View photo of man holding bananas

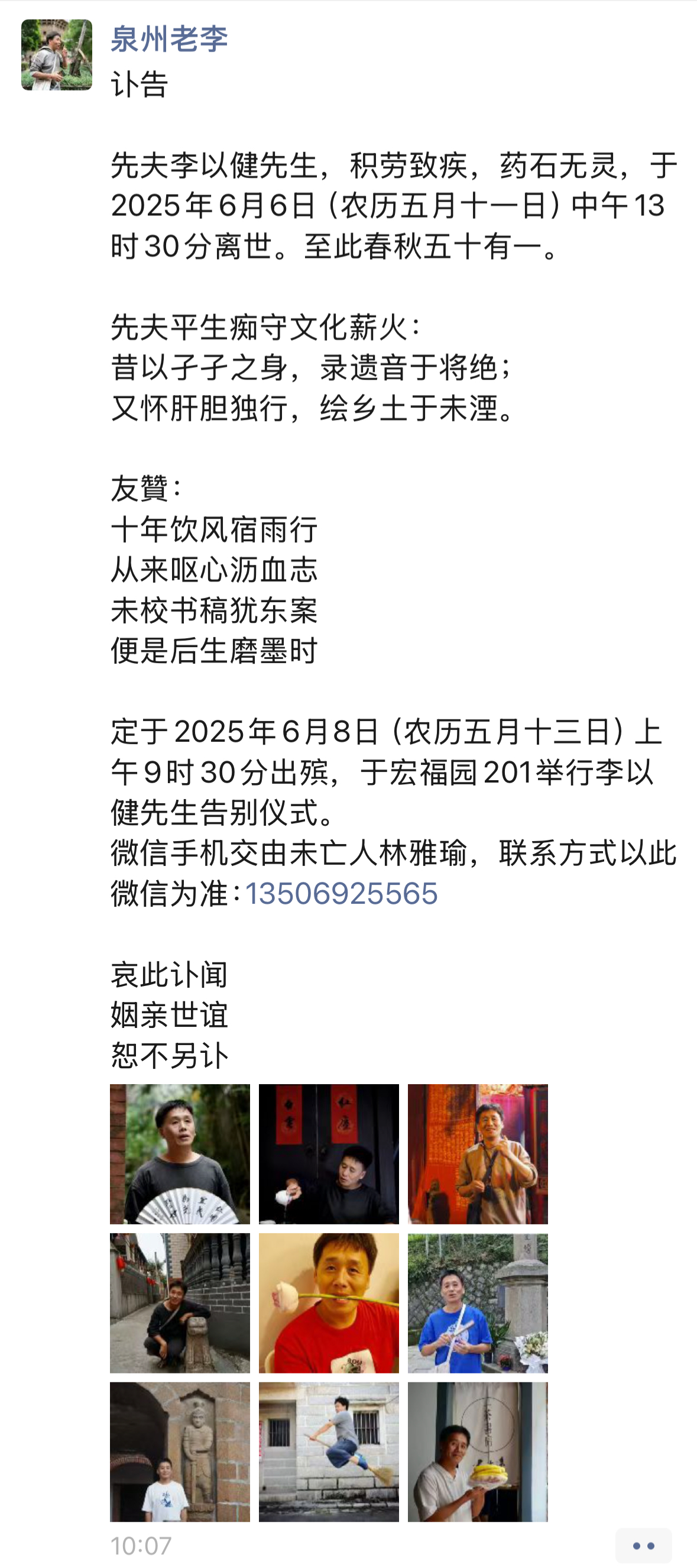[x=478, y=1451]
